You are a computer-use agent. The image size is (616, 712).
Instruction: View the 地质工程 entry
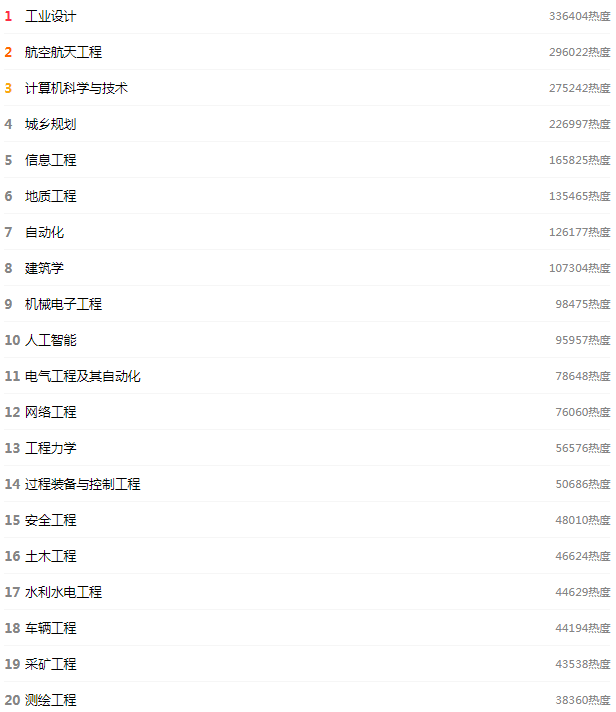click(x=50, y=196)
